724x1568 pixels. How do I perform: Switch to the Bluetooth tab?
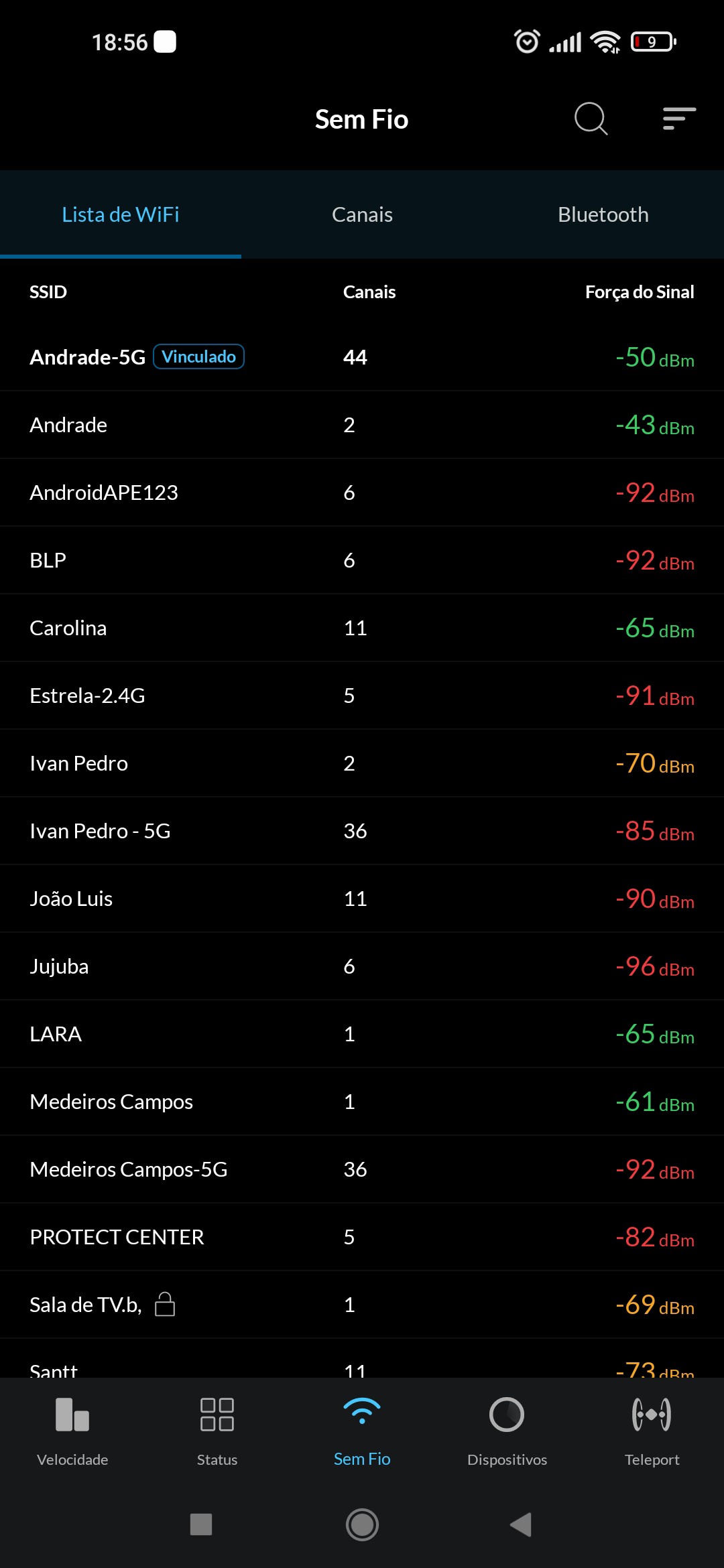603,214
